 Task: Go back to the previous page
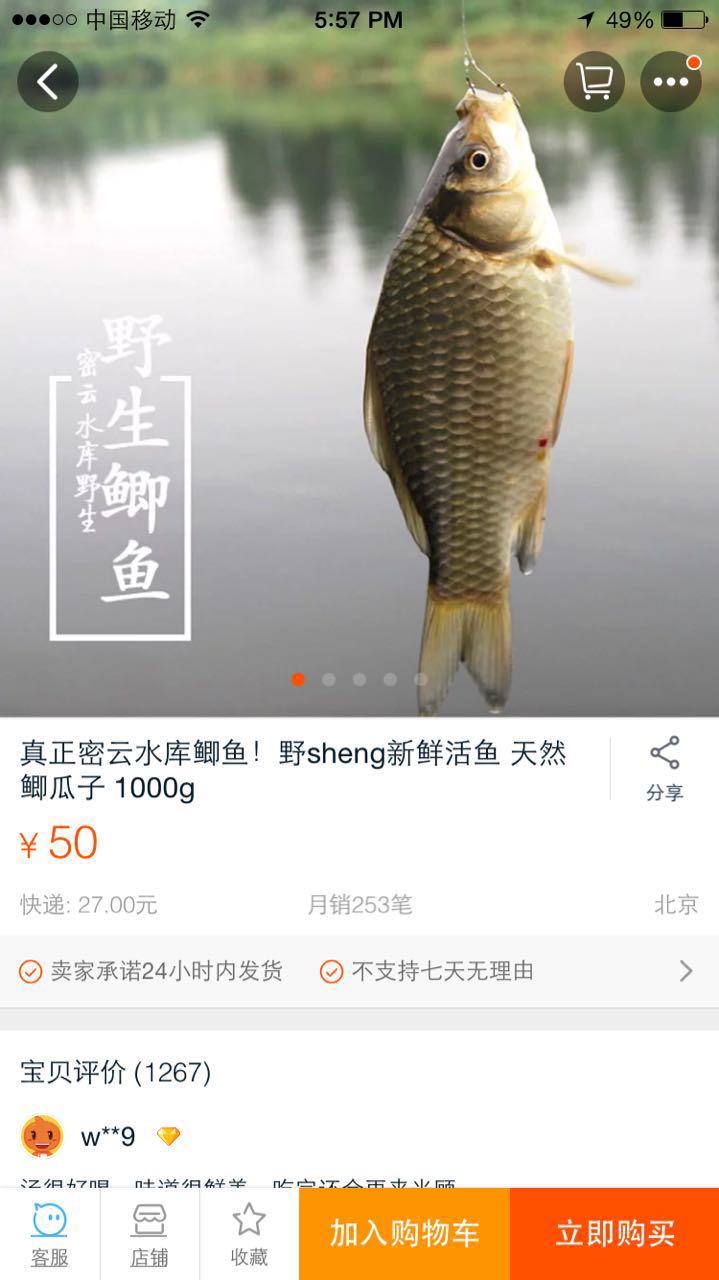click(47, 81)
